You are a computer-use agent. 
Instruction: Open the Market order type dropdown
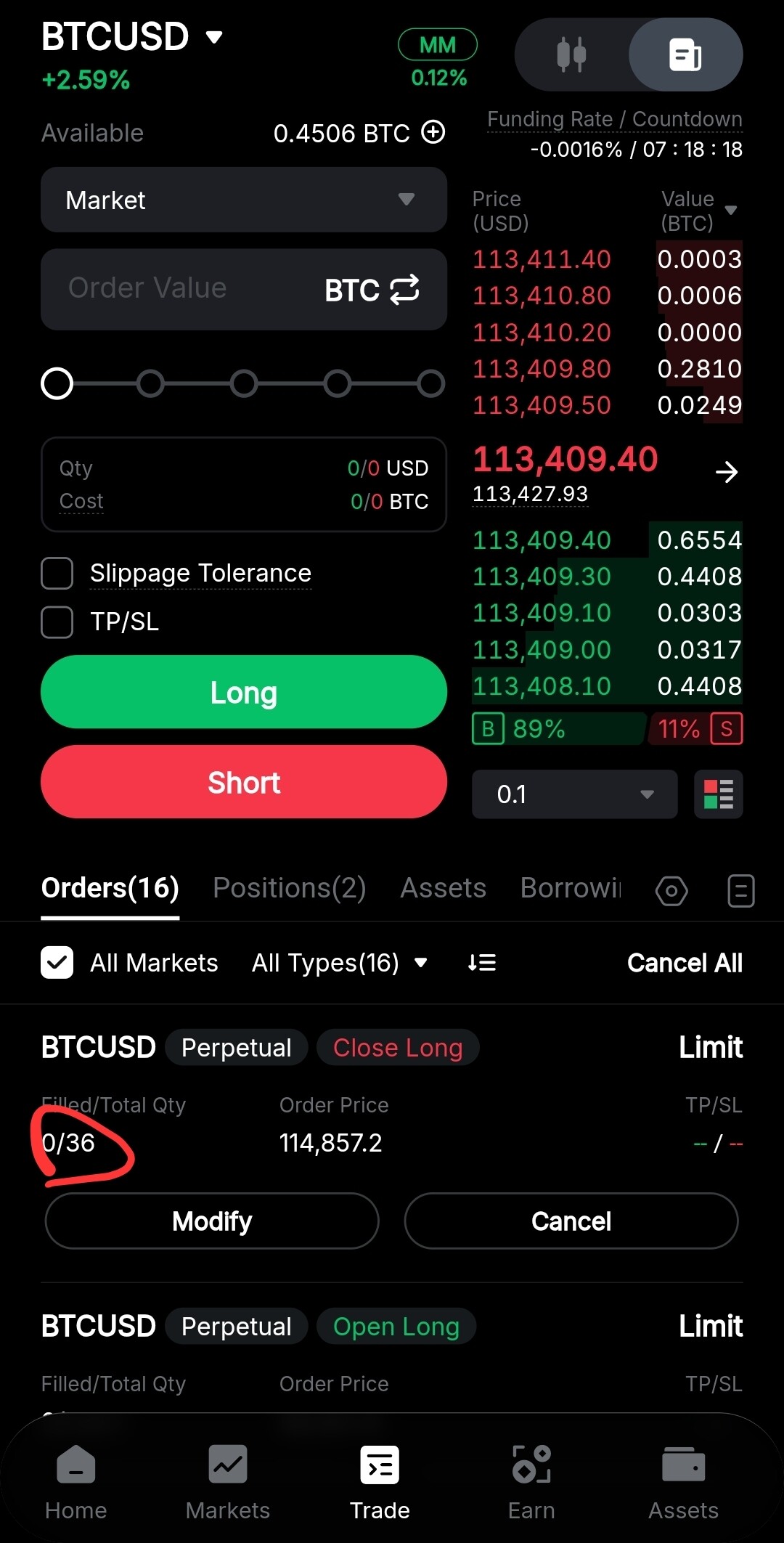[243, 200]
